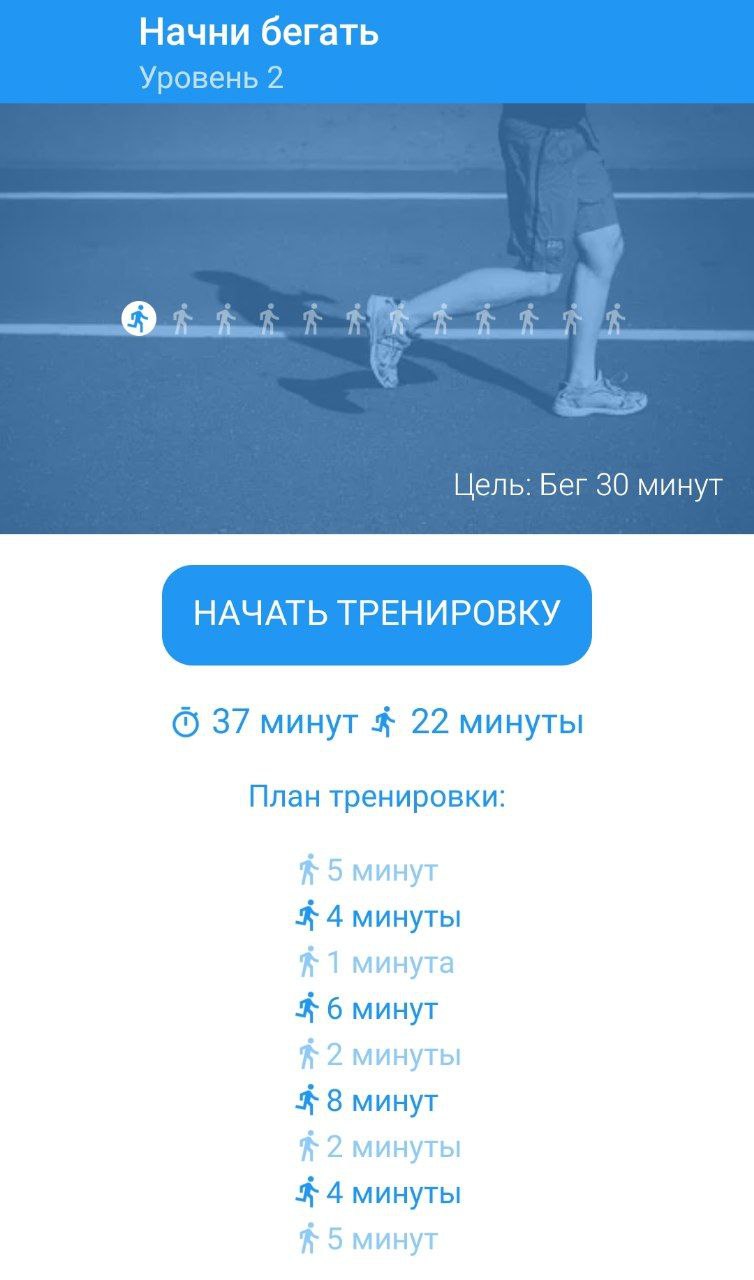Start the workout with НАЧАТЬ ТРЕНИРОВКУ
Viewport: 754px width, 1280px height.
click(x=377, y=614)
